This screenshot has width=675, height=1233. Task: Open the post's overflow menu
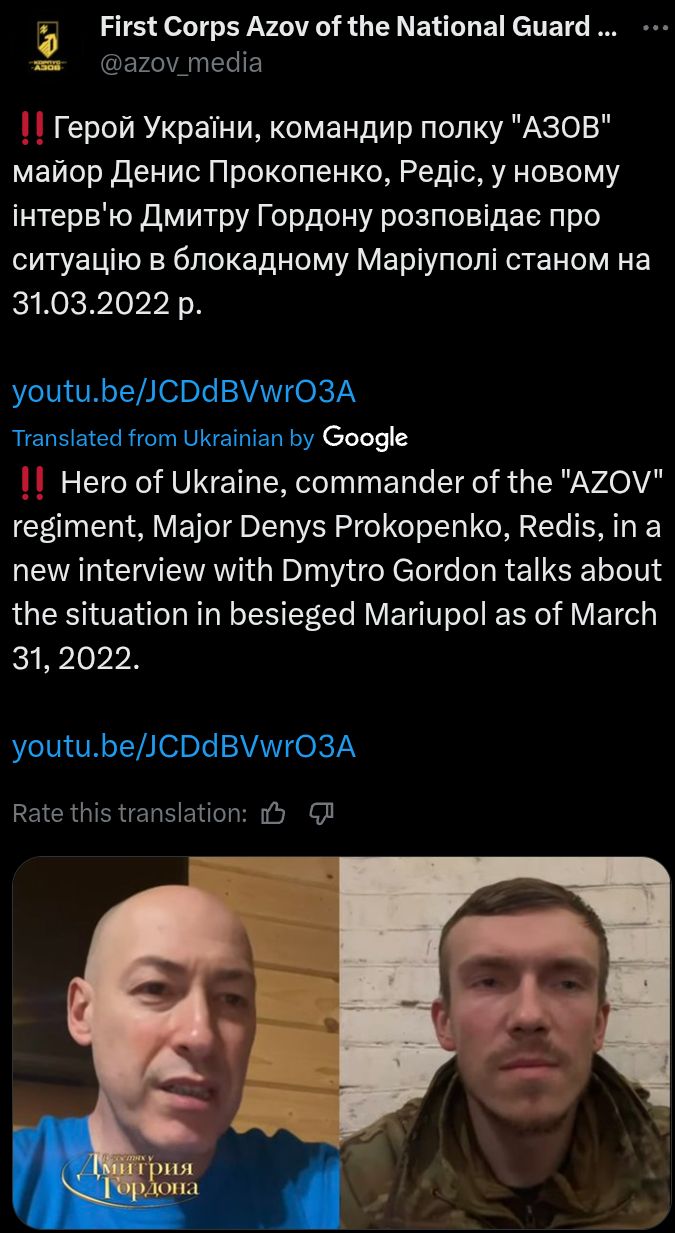pos(655,29)
